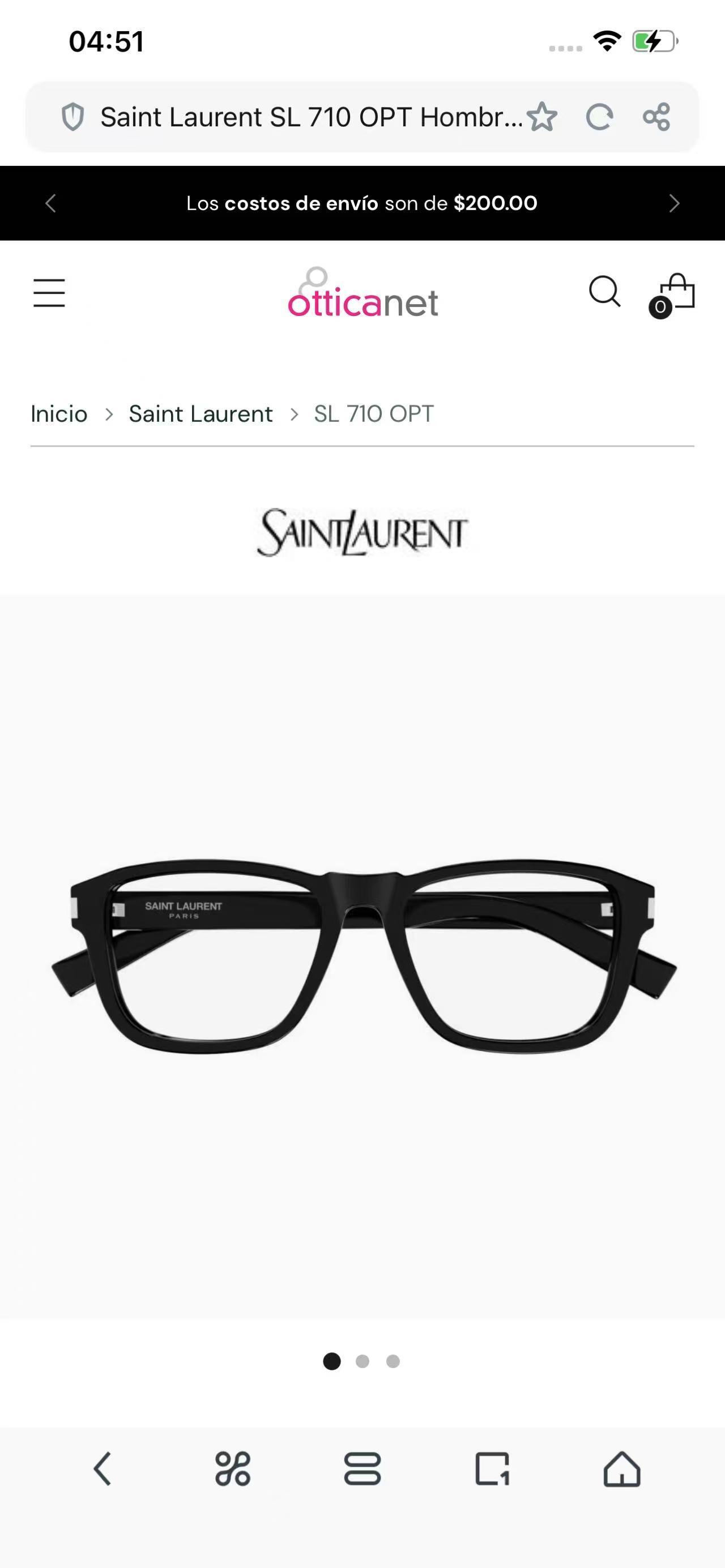Tap the address bar page title
The width and height of the screenshot is (725, 1568).
pyautogui.click(x=310, y=117)
